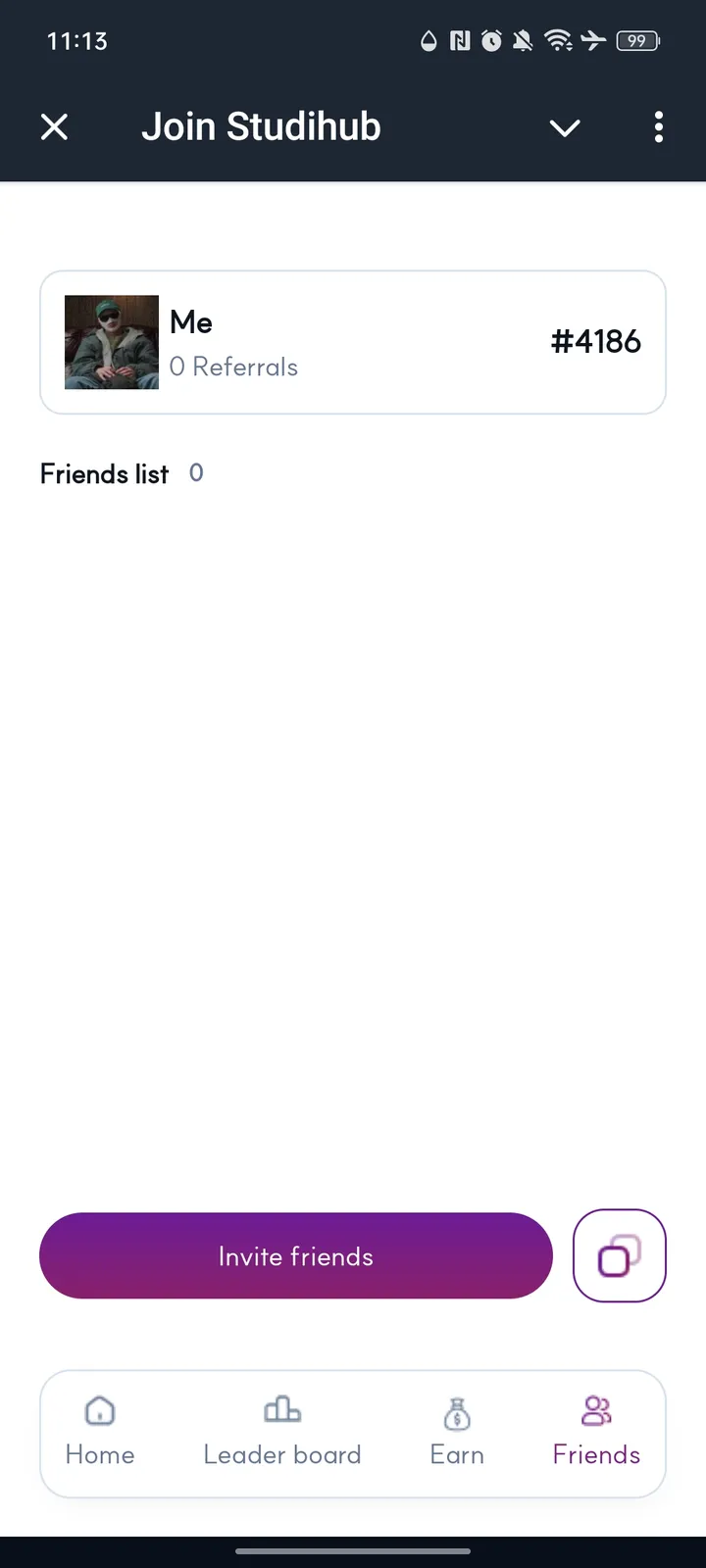This screenshot has width=706, height=1568.
Task: Tap the Friends list count
Action: [x=195, y=473]
